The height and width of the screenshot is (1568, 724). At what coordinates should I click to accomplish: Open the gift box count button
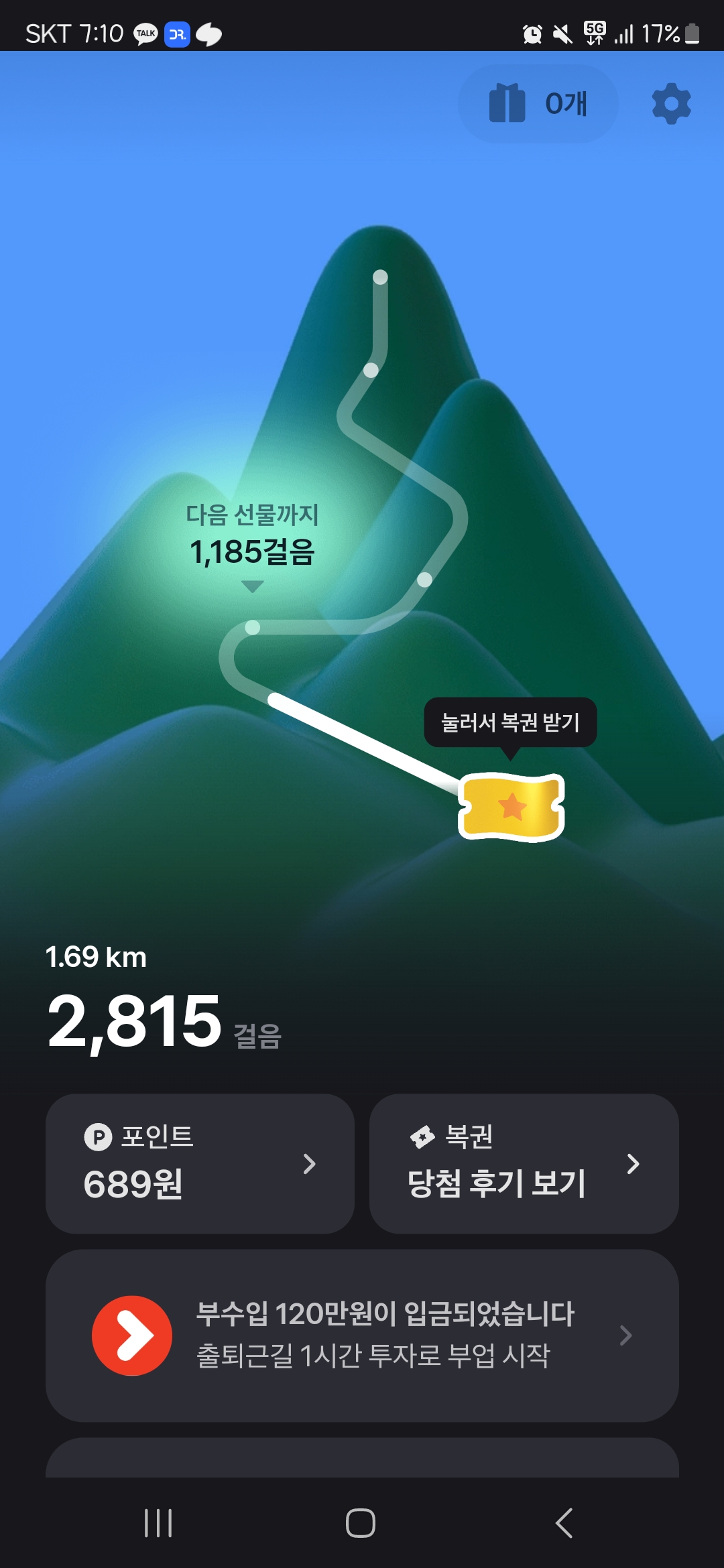tap(538, 104)
